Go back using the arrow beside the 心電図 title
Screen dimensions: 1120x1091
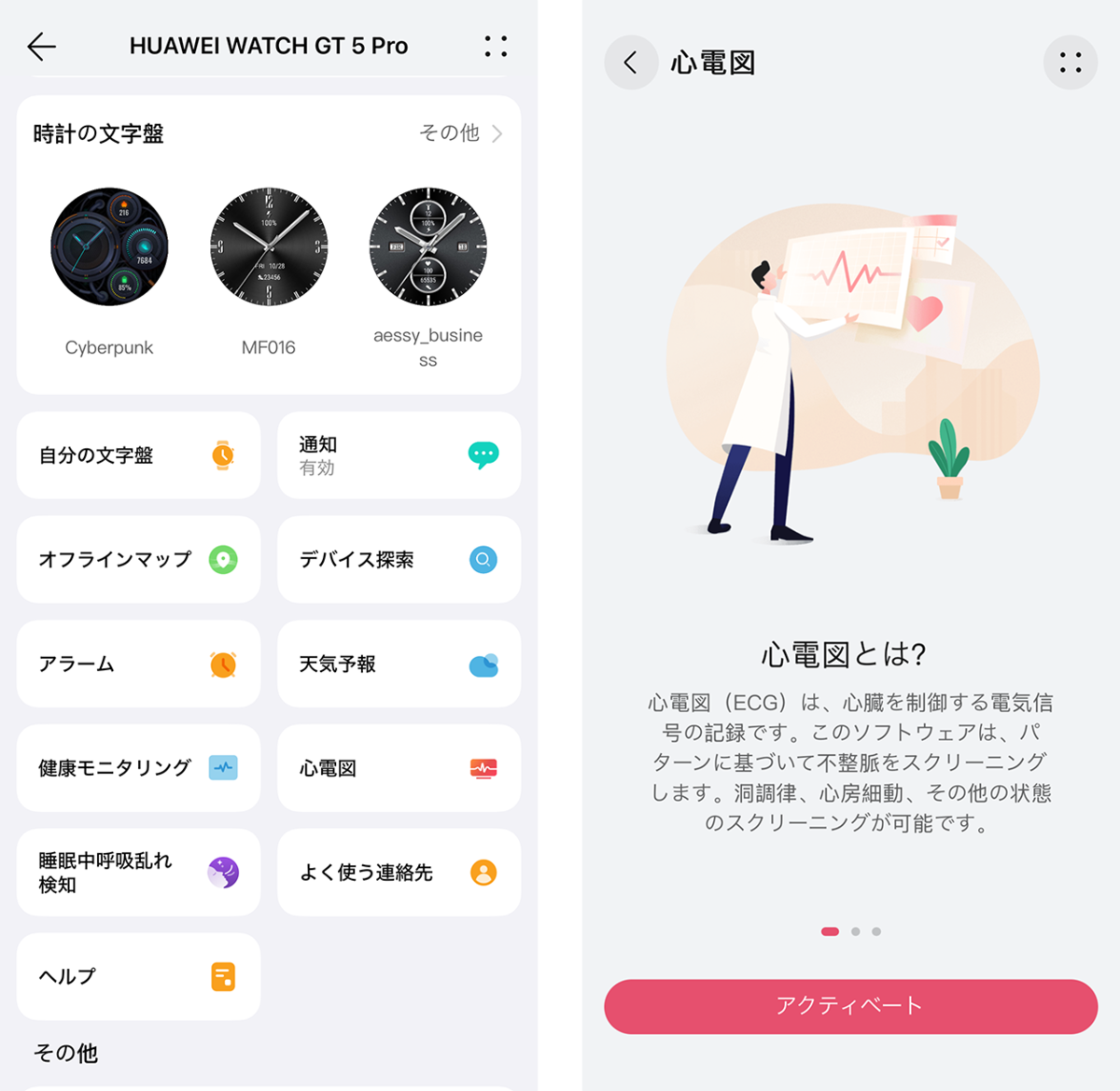631,63
